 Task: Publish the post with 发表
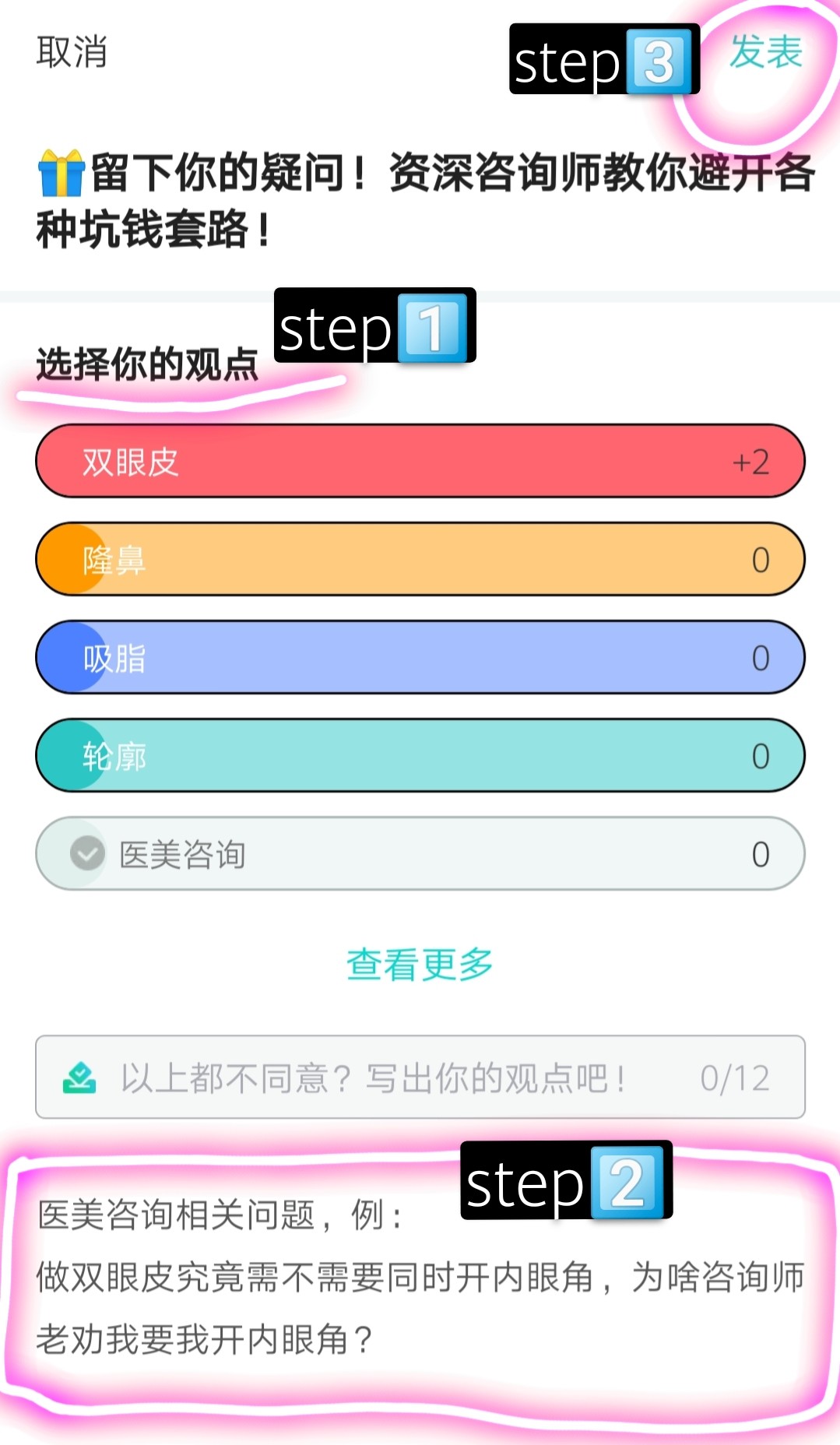pyautogui.click(x=766, y=52)
